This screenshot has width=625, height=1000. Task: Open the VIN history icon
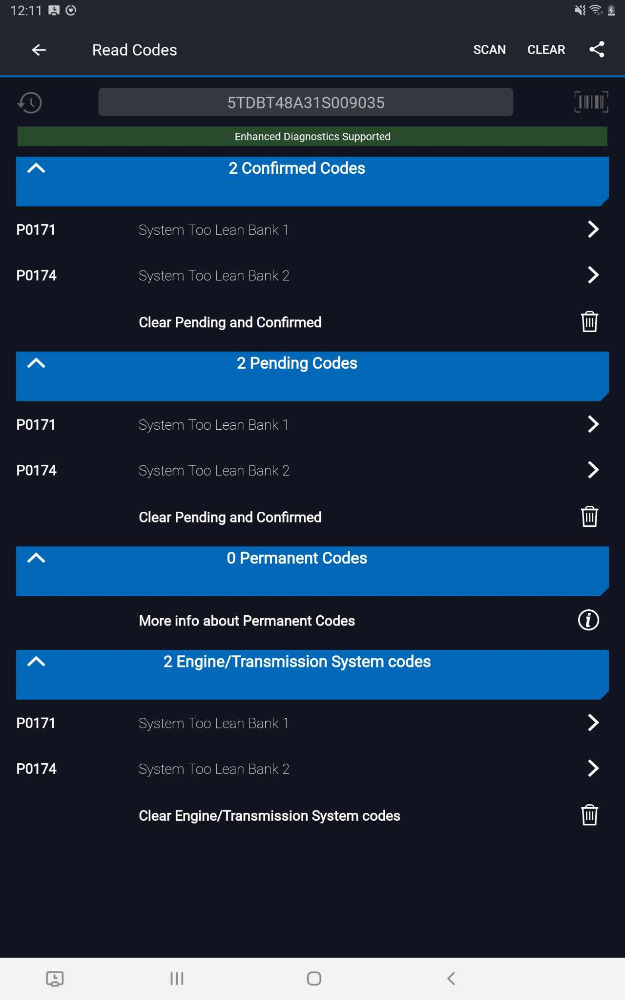(x=30, y=103)
